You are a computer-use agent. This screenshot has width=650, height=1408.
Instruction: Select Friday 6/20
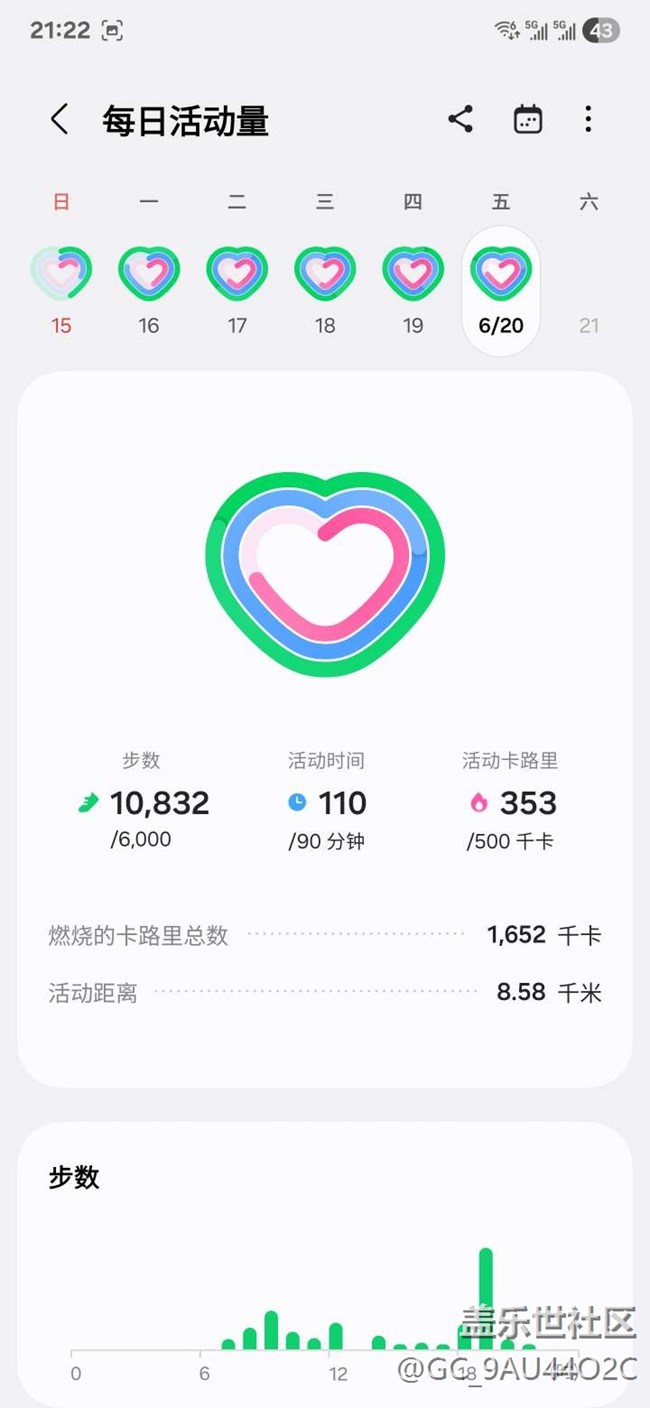tap(501, 291)
